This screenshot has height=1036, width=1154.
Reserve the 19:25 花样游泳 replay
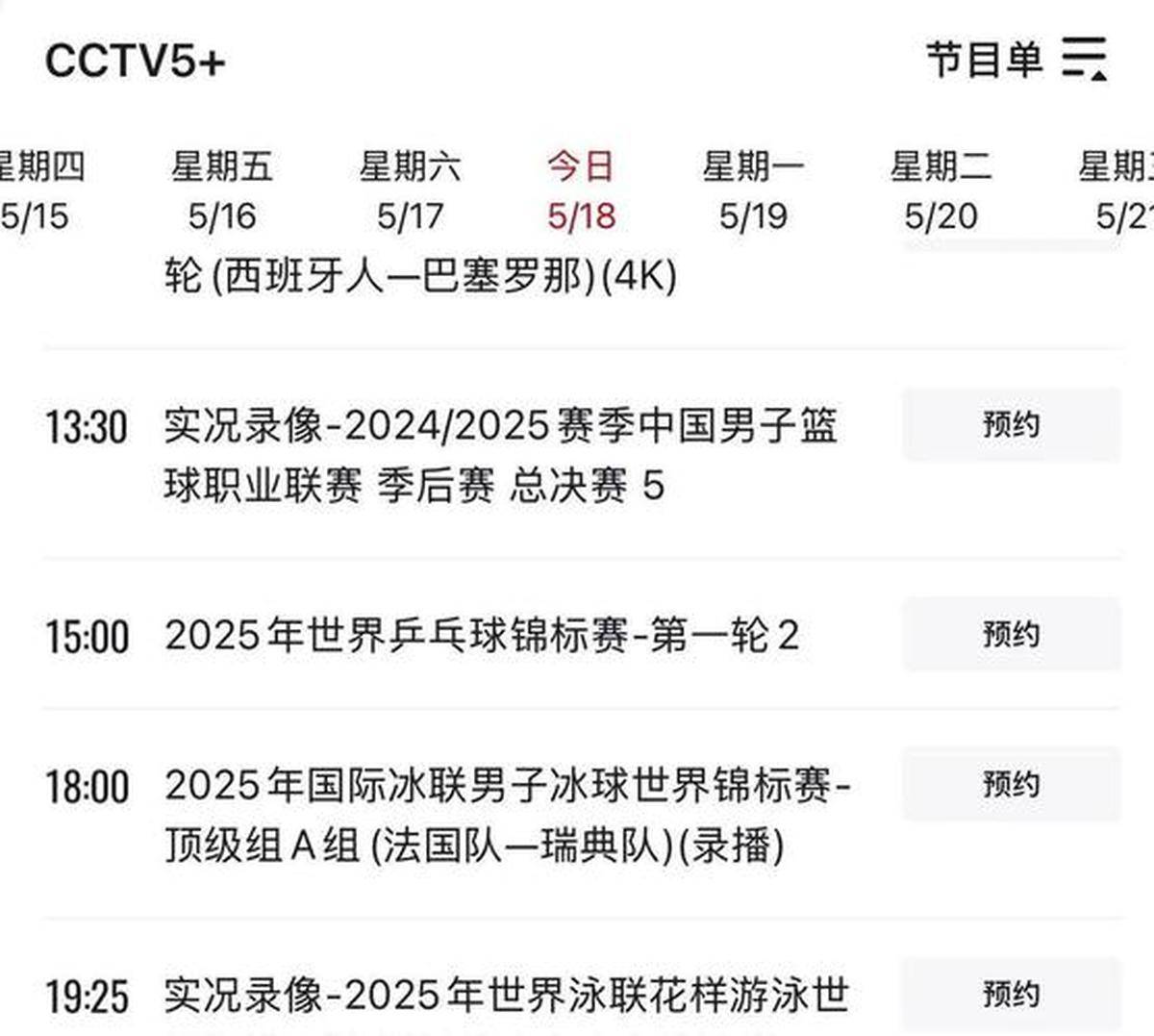[1011, 994]
